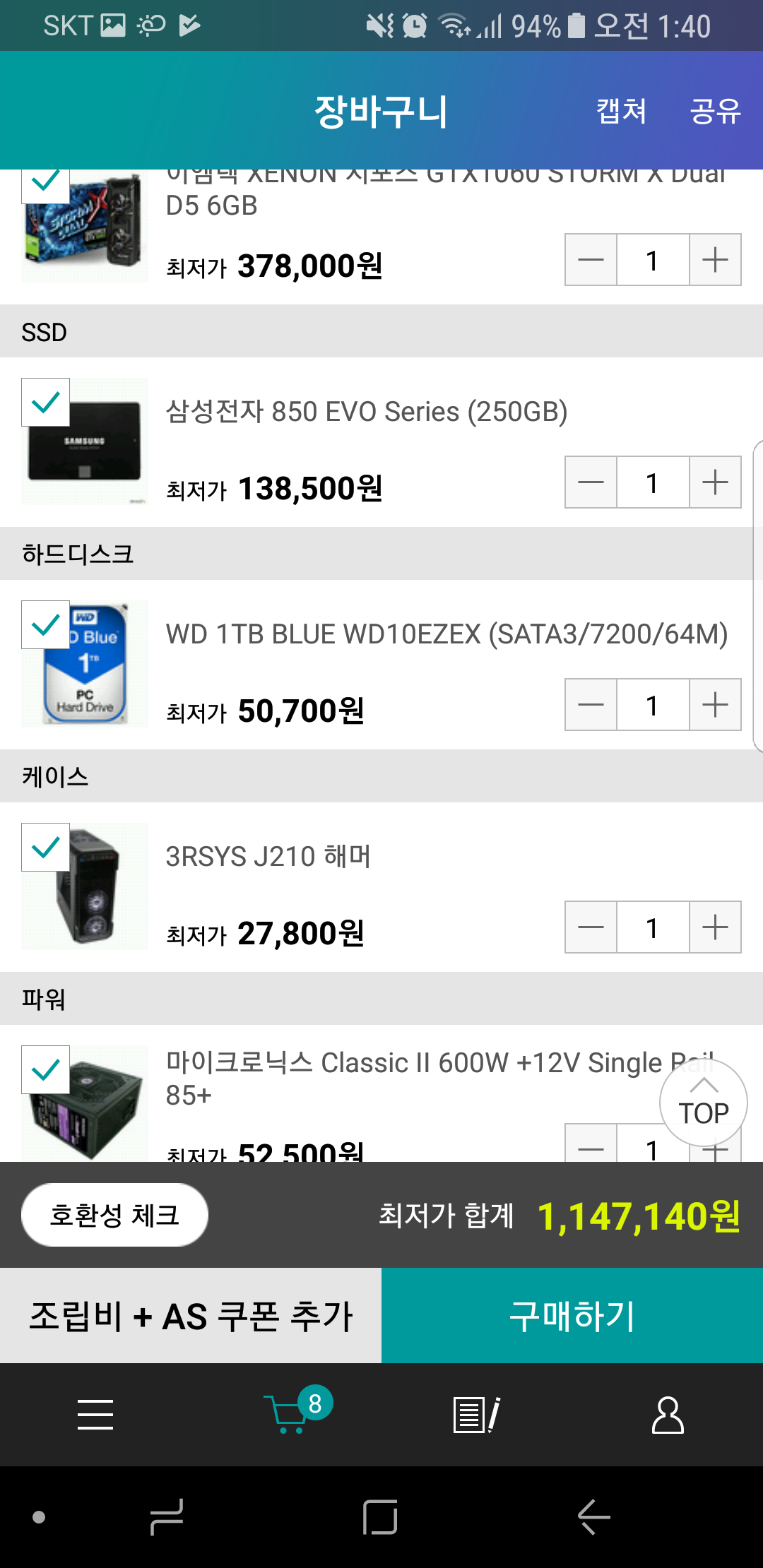Decrease quantity of GTX1060 graphics card
This screenshot has width=763, height=1568.
[x=591, y=260]
